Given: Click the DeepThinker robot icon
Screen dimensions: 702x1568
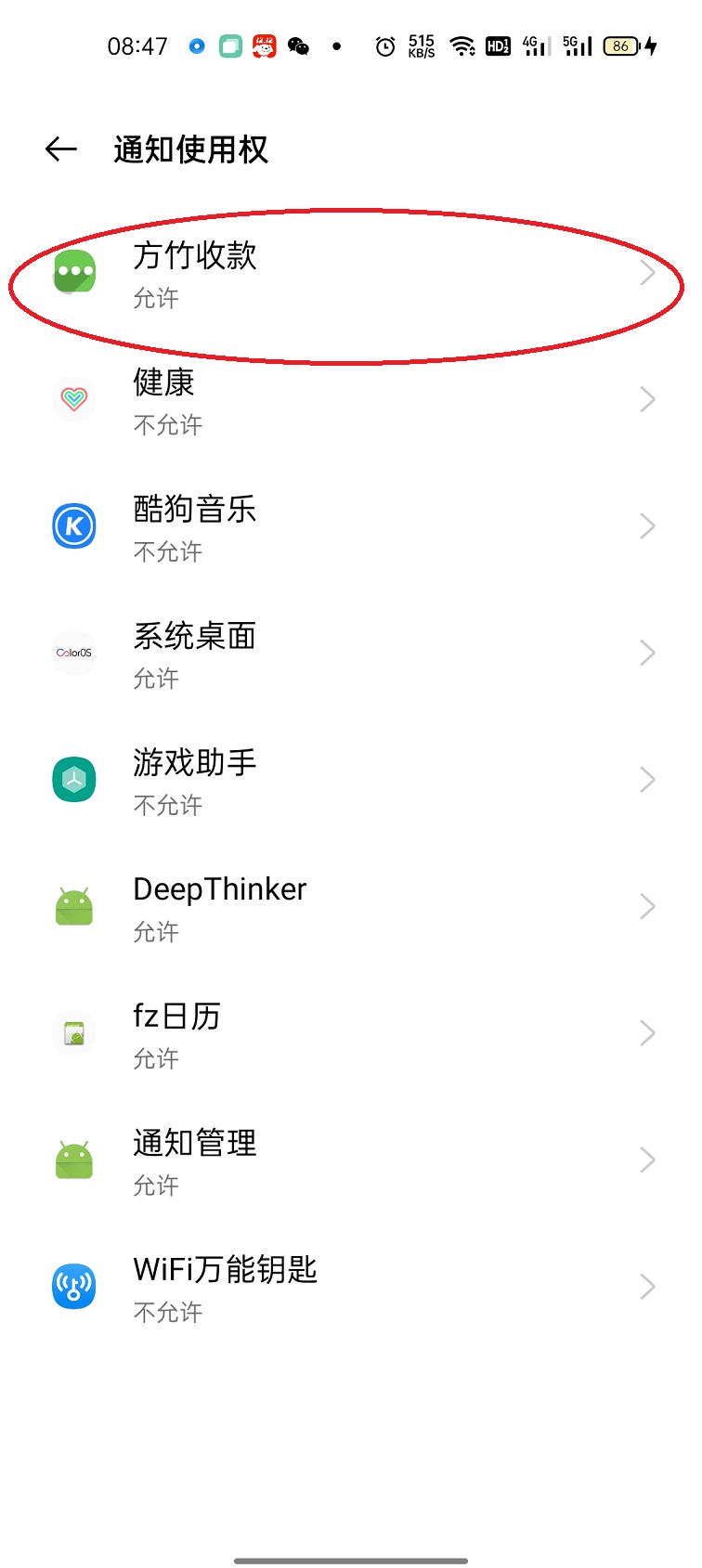Looking at the screenshot, I should [x=74, y=906].
